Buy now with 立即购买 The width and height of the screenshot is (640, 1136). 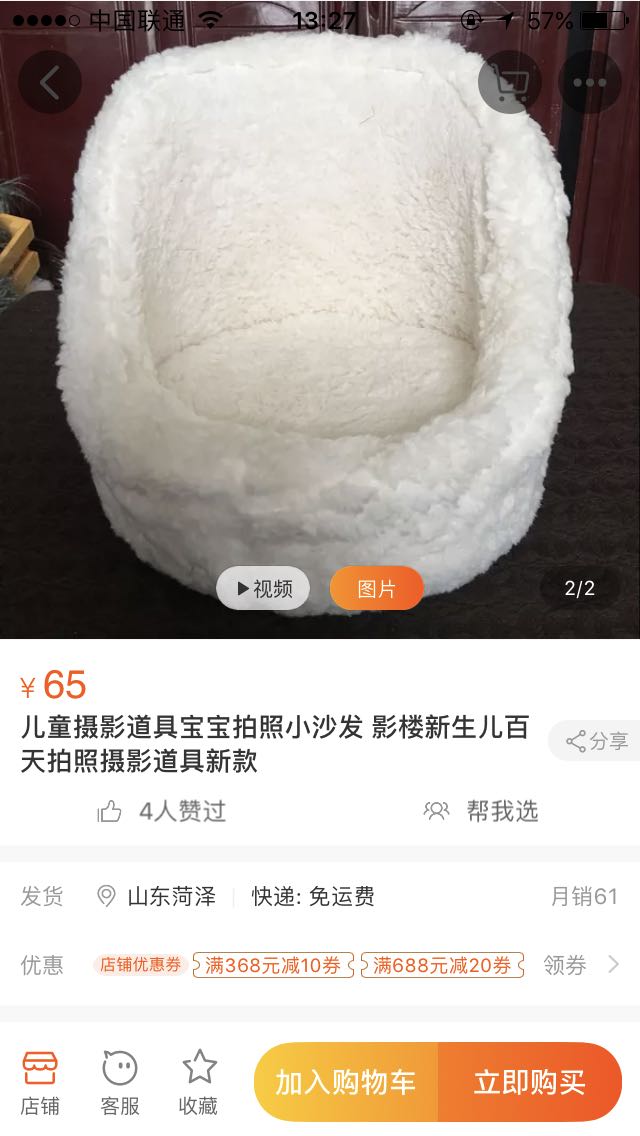[530, 1082]
